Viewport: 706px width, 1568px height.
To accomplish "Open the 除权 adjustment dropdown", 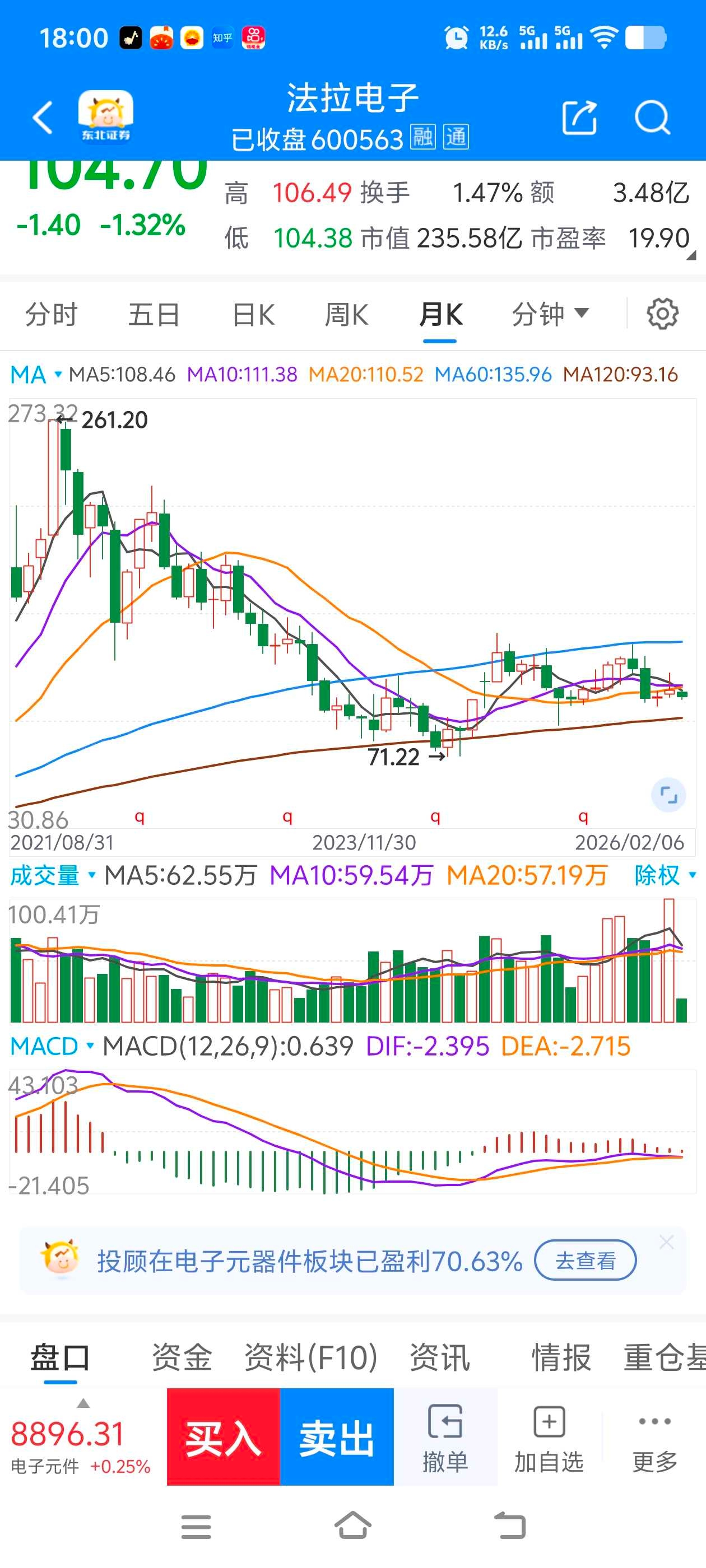I will click(665, 875).
